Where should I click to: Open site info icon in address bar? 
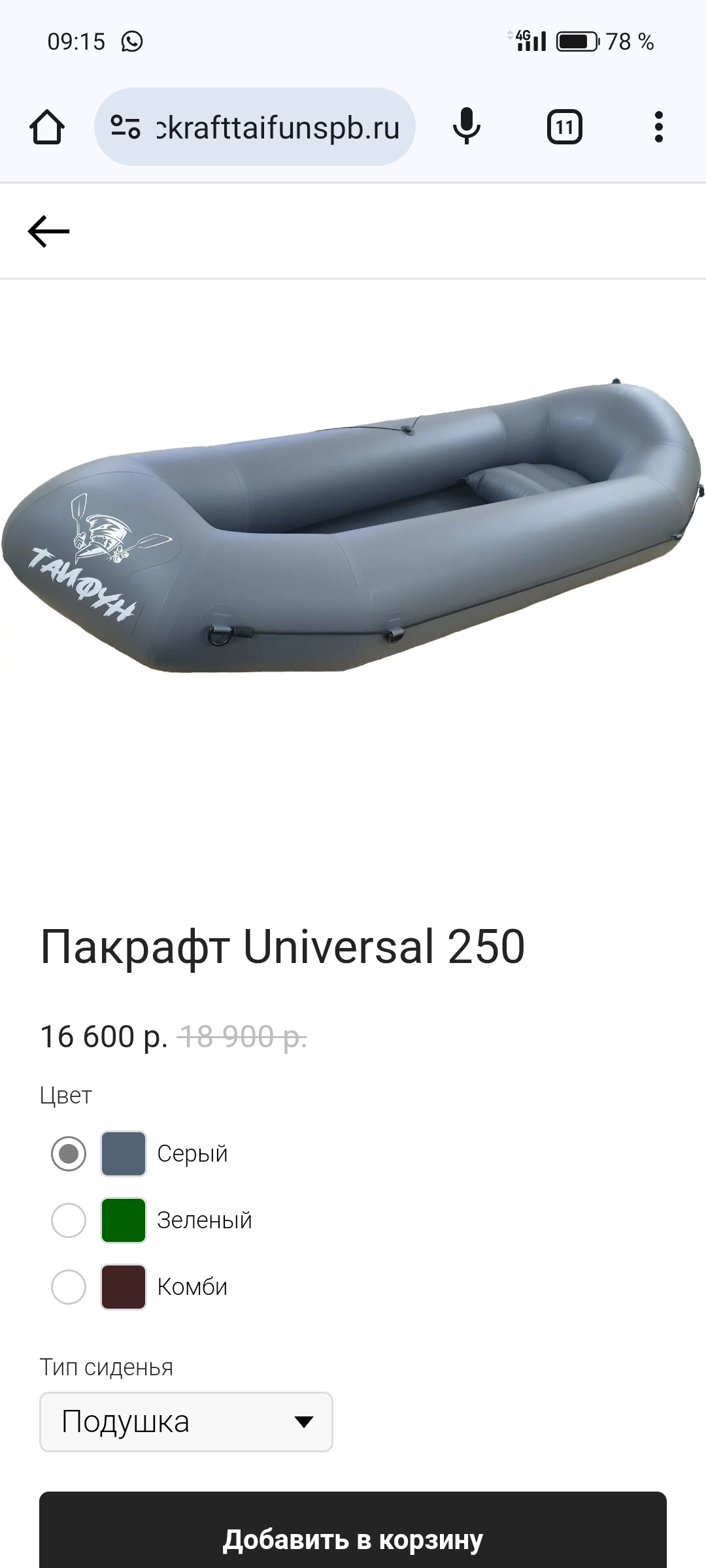125,127
